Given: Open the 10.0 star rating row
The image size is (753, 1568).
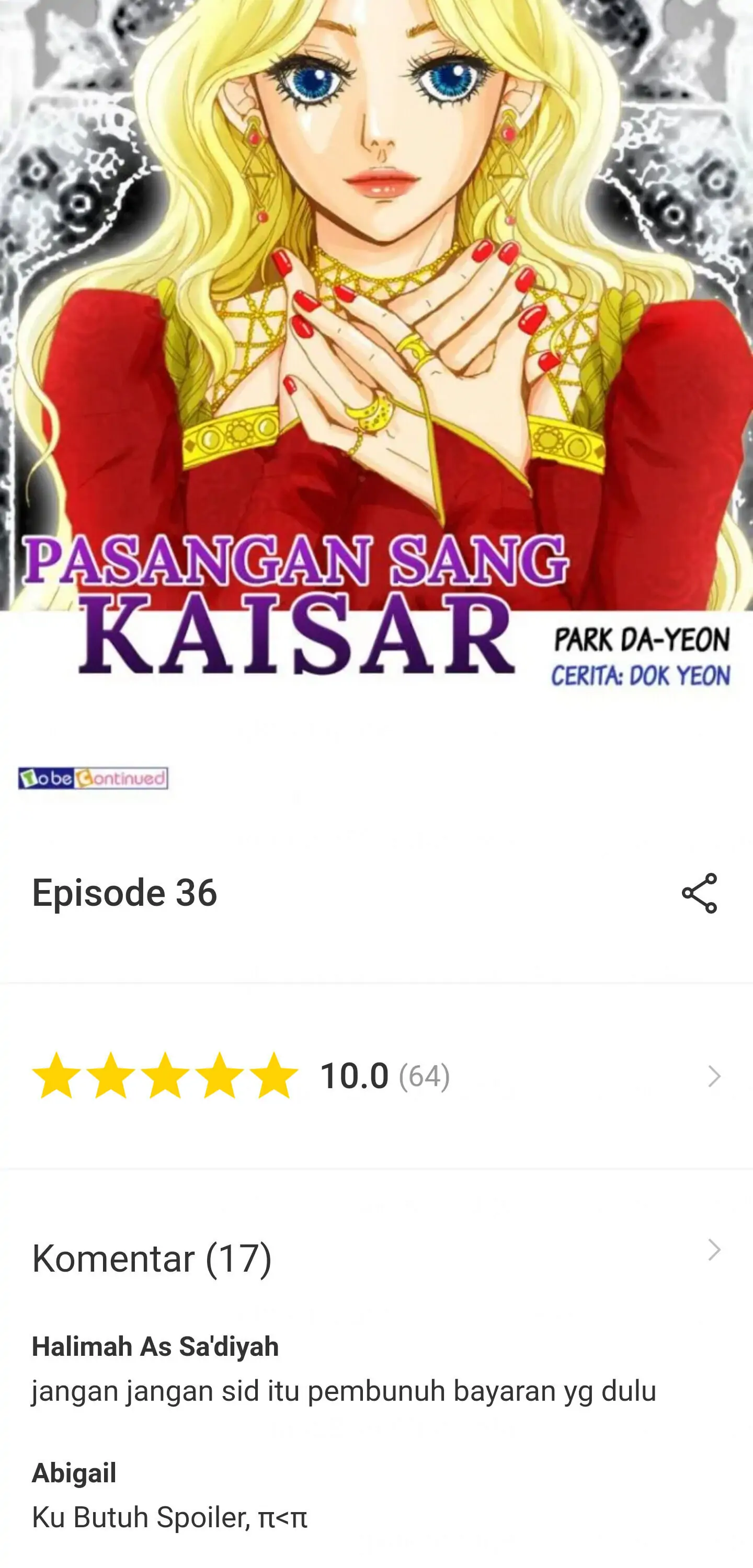Looking at the screenshot, I should point(376,1076).
